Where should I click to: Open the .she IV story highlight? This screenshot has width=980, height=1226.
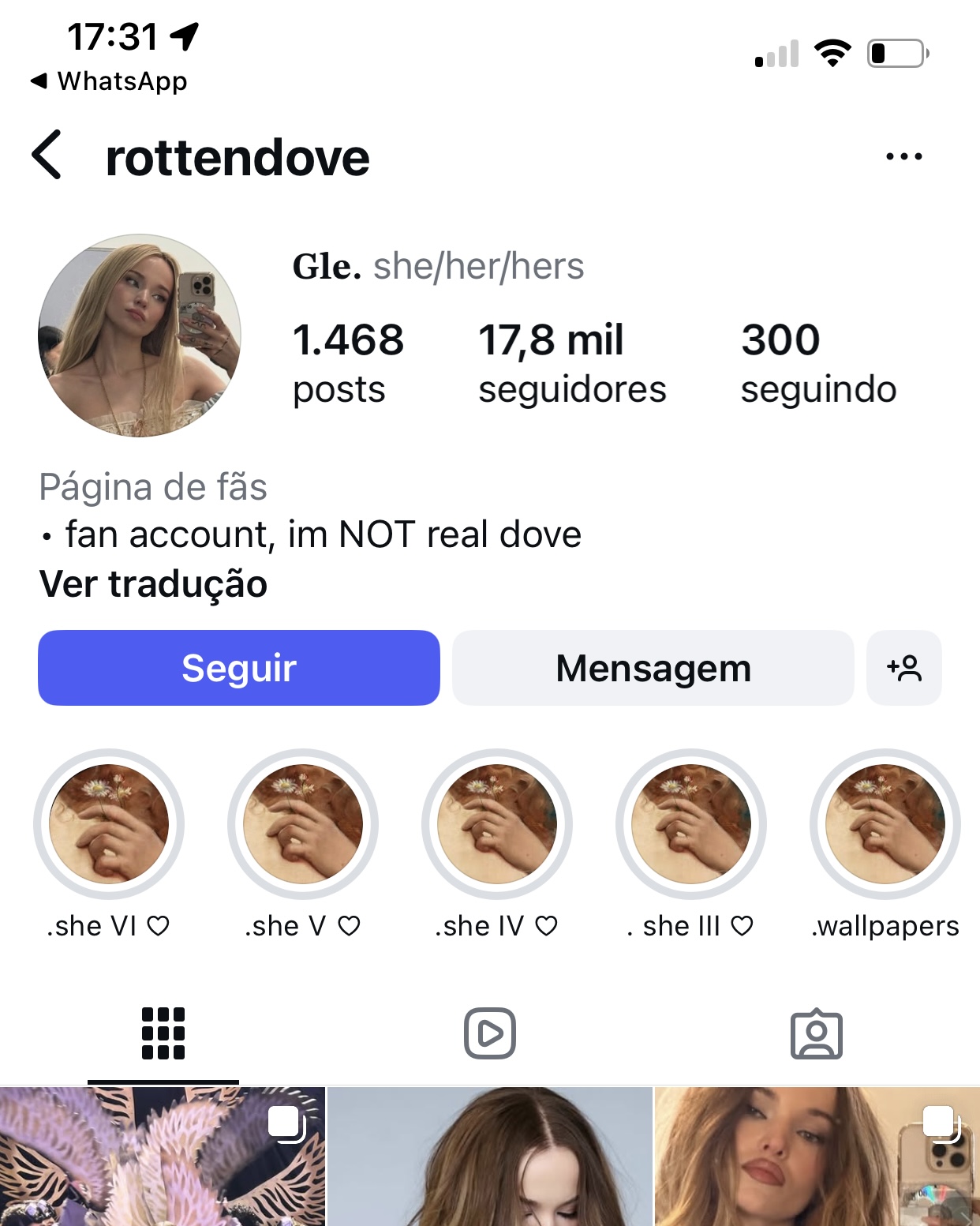click(x=496, y=823)
